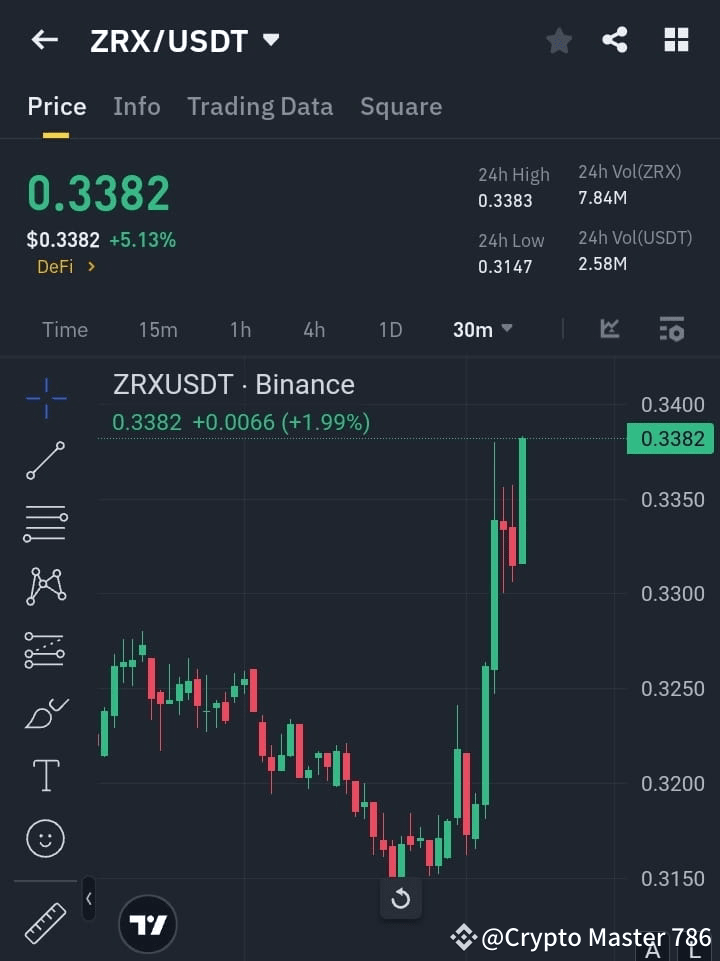
Task: Switch to the Trading Data tab
Action: [x=260, y=106]
